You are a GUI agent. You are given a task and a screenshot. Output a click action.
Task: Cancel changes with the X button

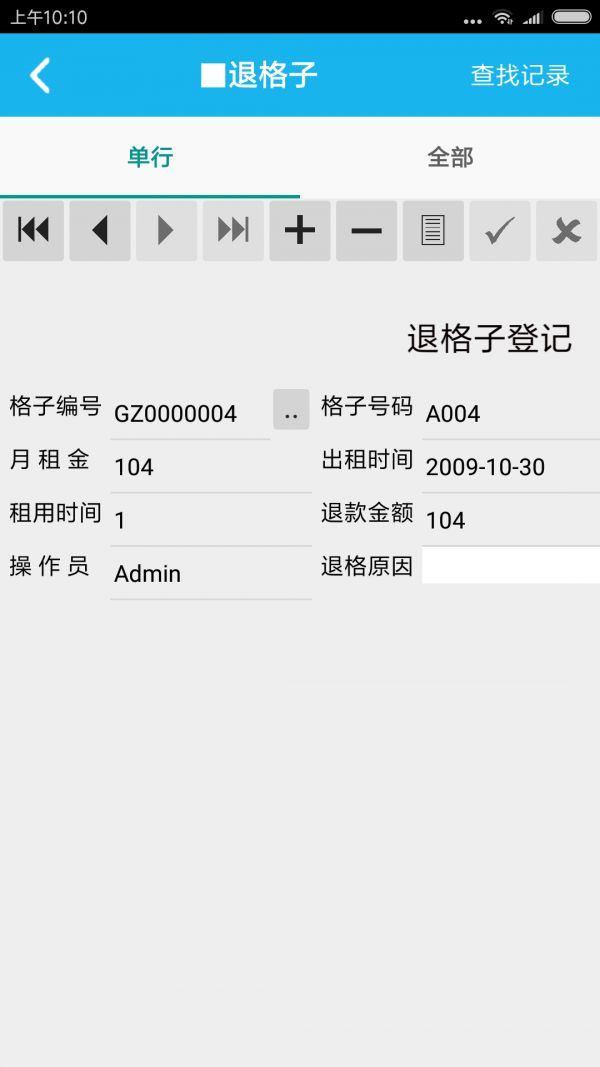[566, 231]
